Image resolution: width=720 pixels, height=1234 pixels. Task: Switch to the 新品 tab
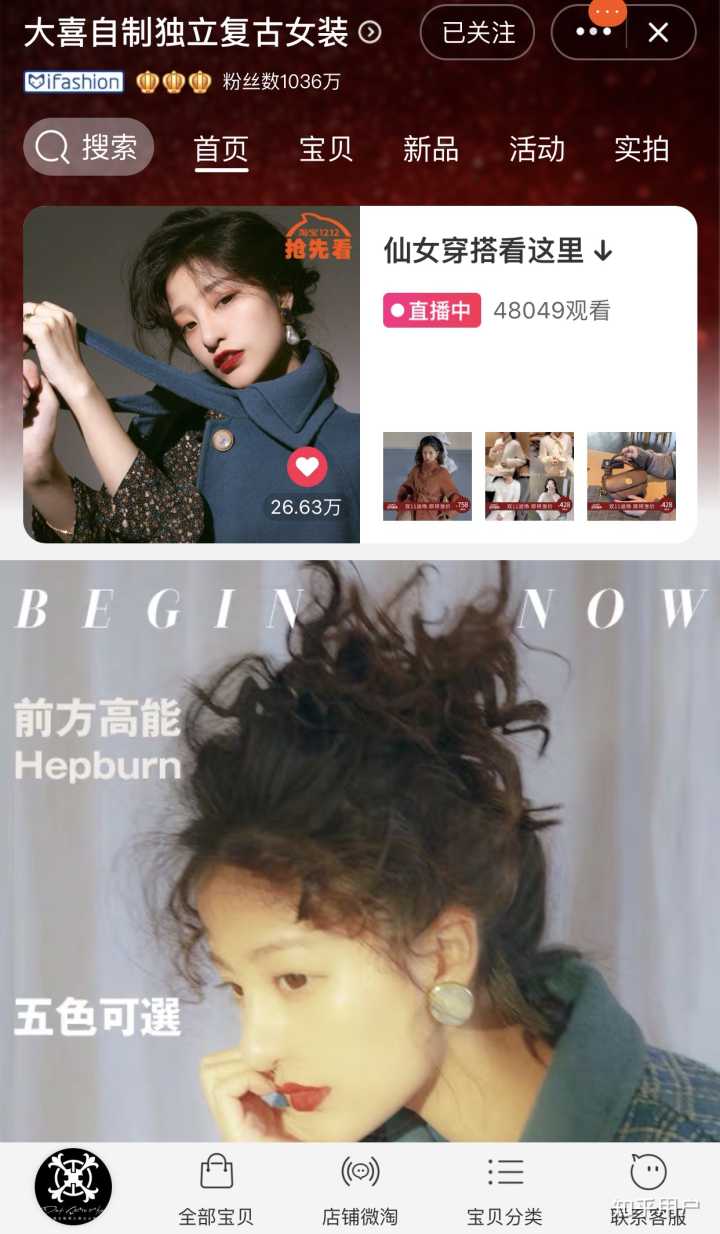pyautogui.click(x=430, y=150)
